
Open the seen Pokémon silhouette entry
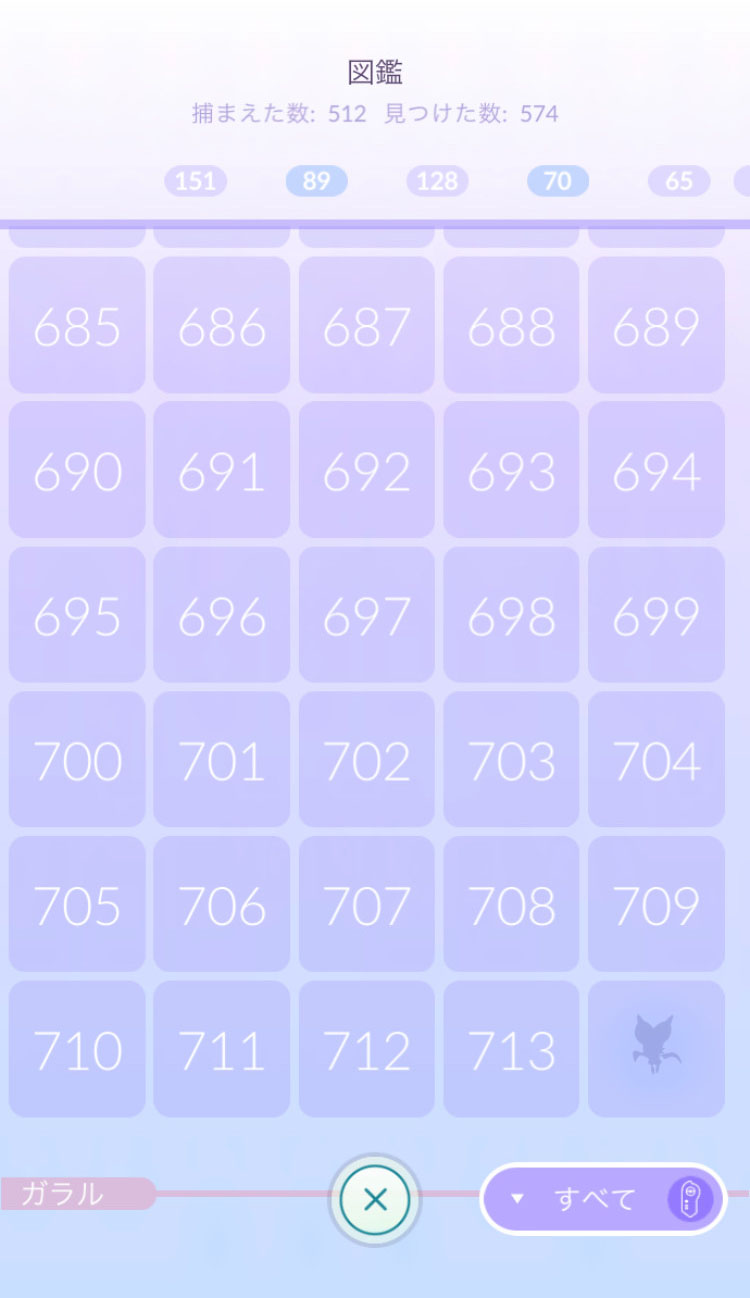coord(656,1048)
